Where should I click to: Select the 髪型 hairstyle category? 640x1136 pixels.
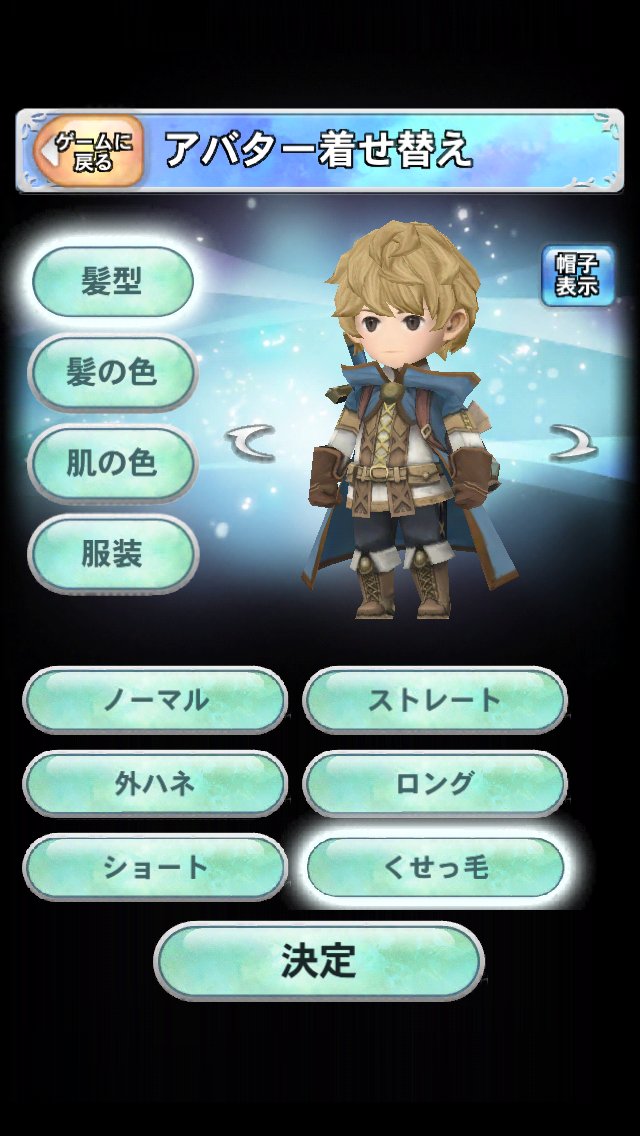(112, 281)
